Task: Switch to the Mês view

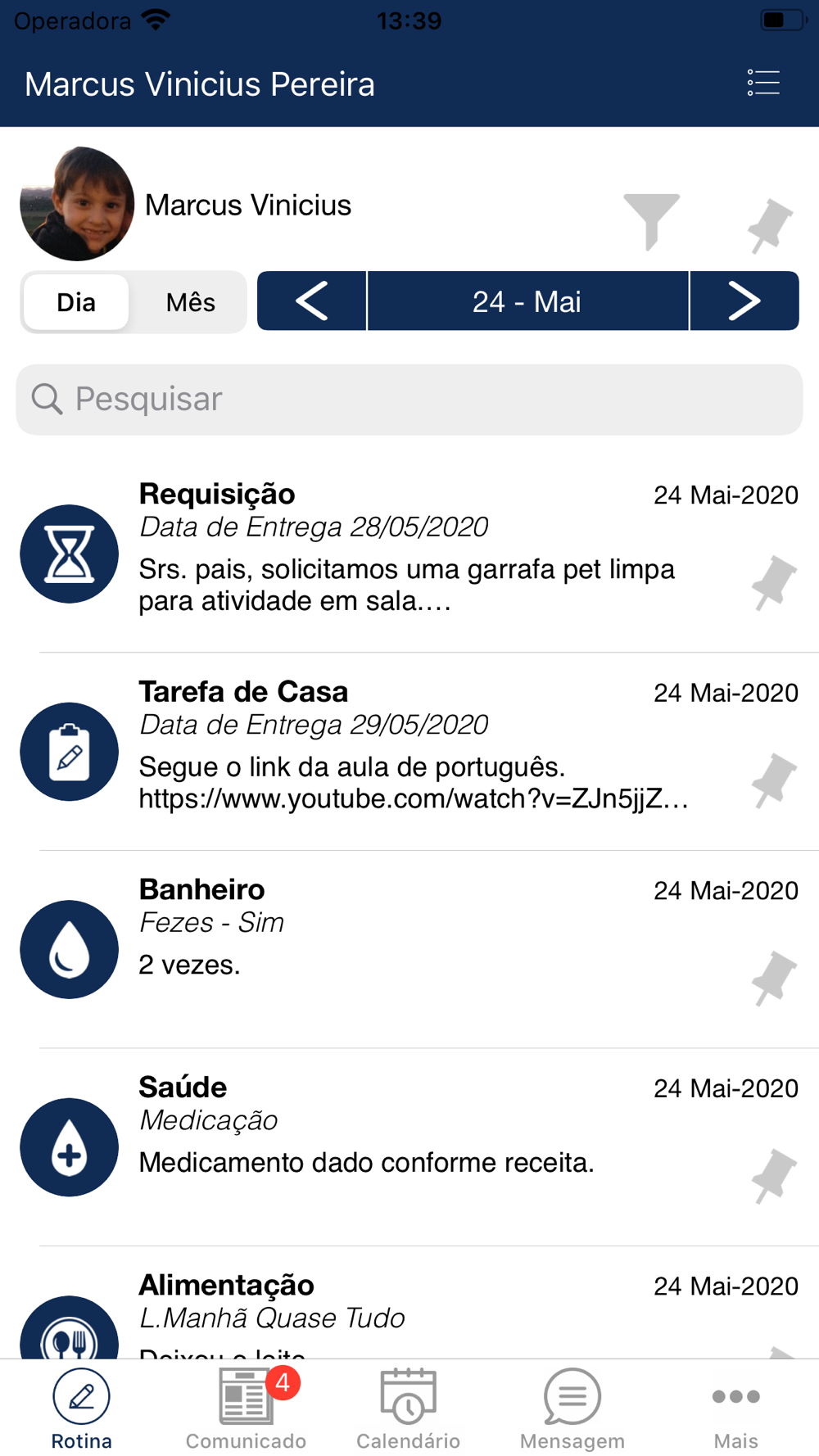Action: tap(190, 302)
